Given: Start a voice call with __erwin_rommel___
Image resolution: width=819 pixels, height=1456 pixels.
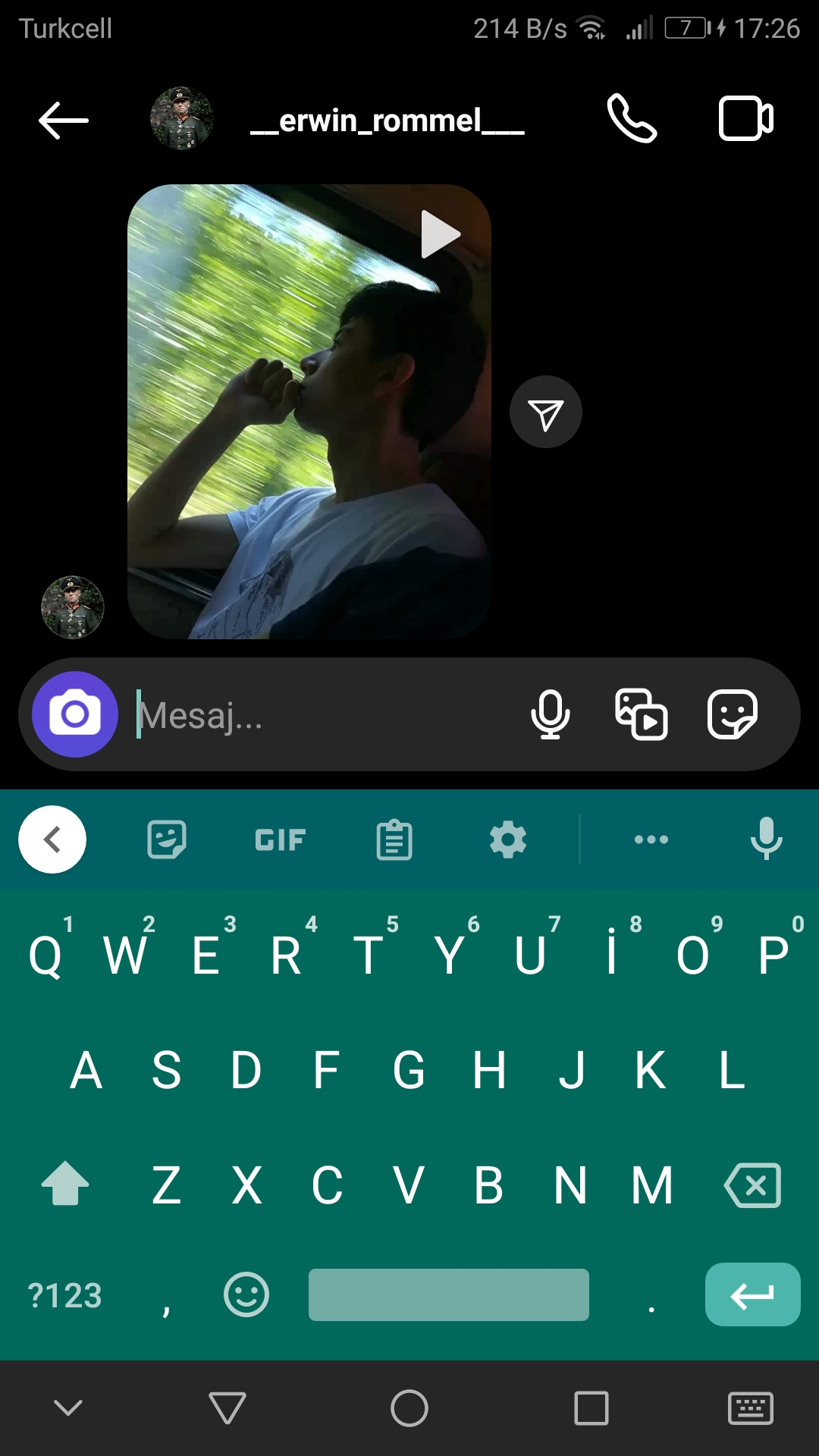Looking at the screenshot, I should click(x=632, y=118).
